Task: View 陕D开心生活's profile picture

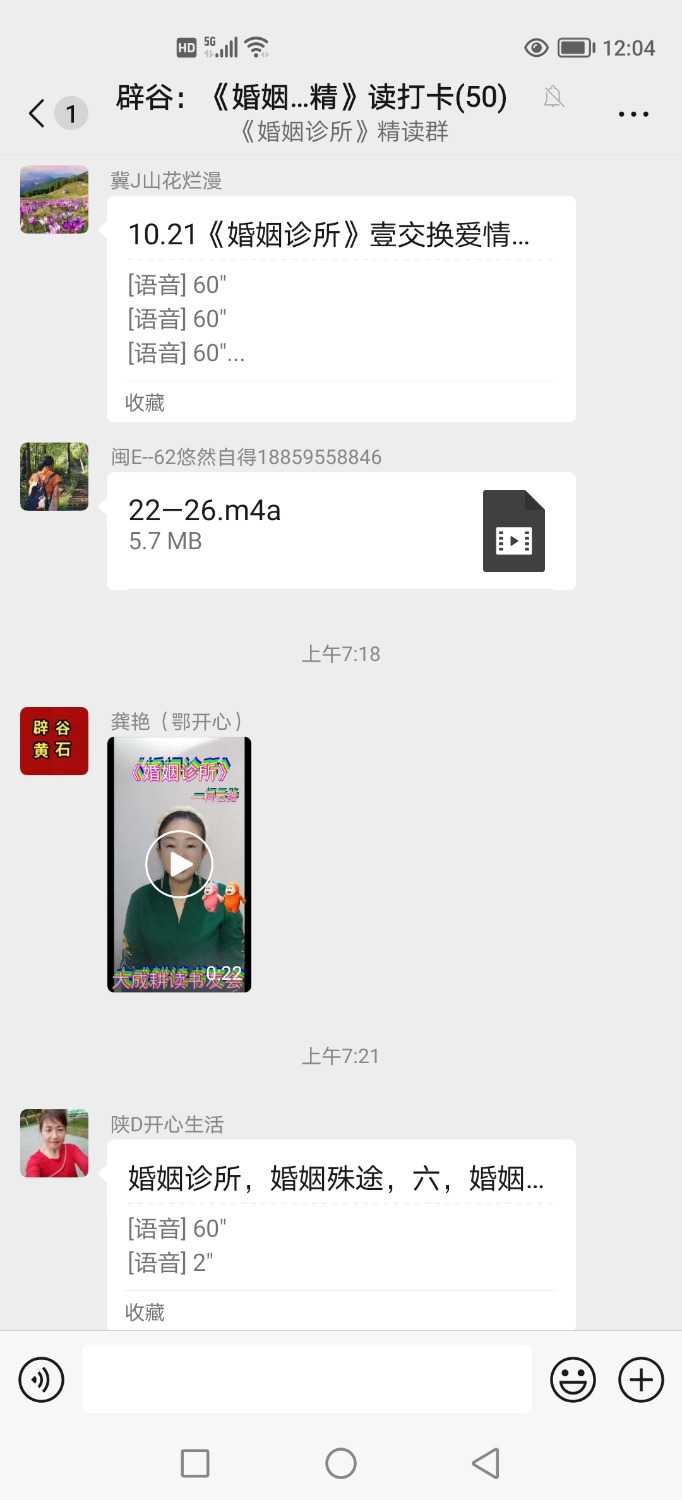Action: 54,1143
